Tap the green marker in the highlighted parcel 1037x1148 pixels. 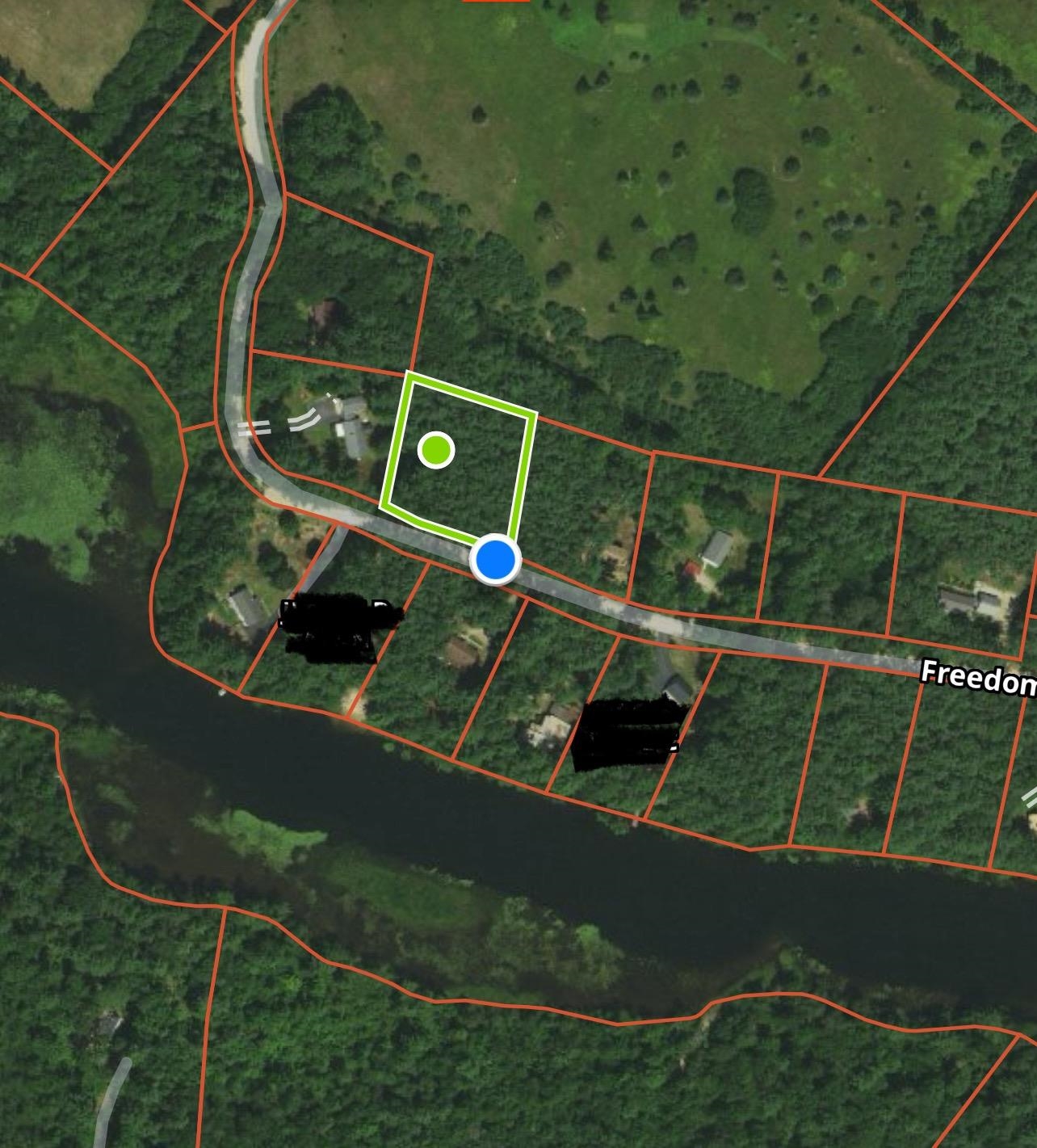click(x=436, y=449)
